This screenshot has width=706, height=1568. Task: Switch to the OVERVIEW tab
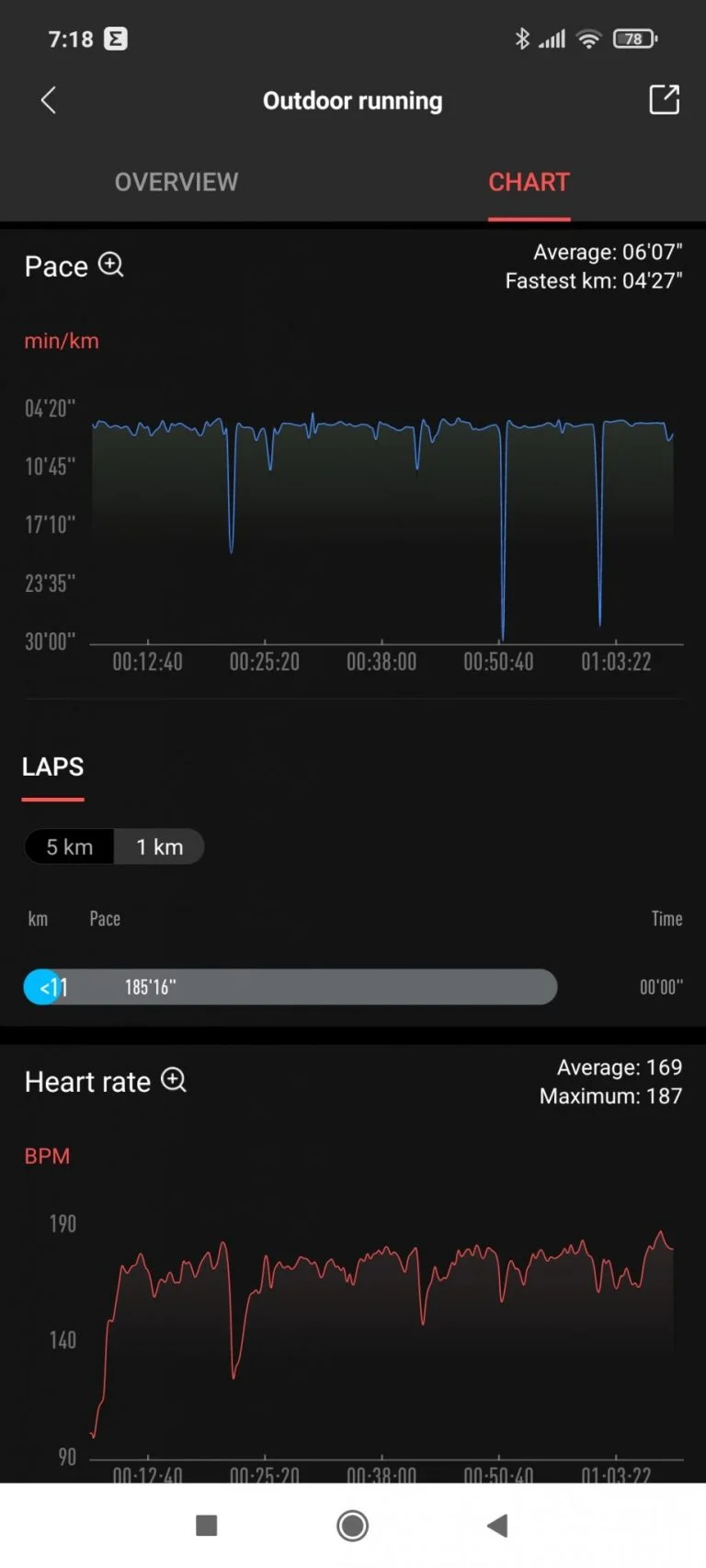[176, 181]
